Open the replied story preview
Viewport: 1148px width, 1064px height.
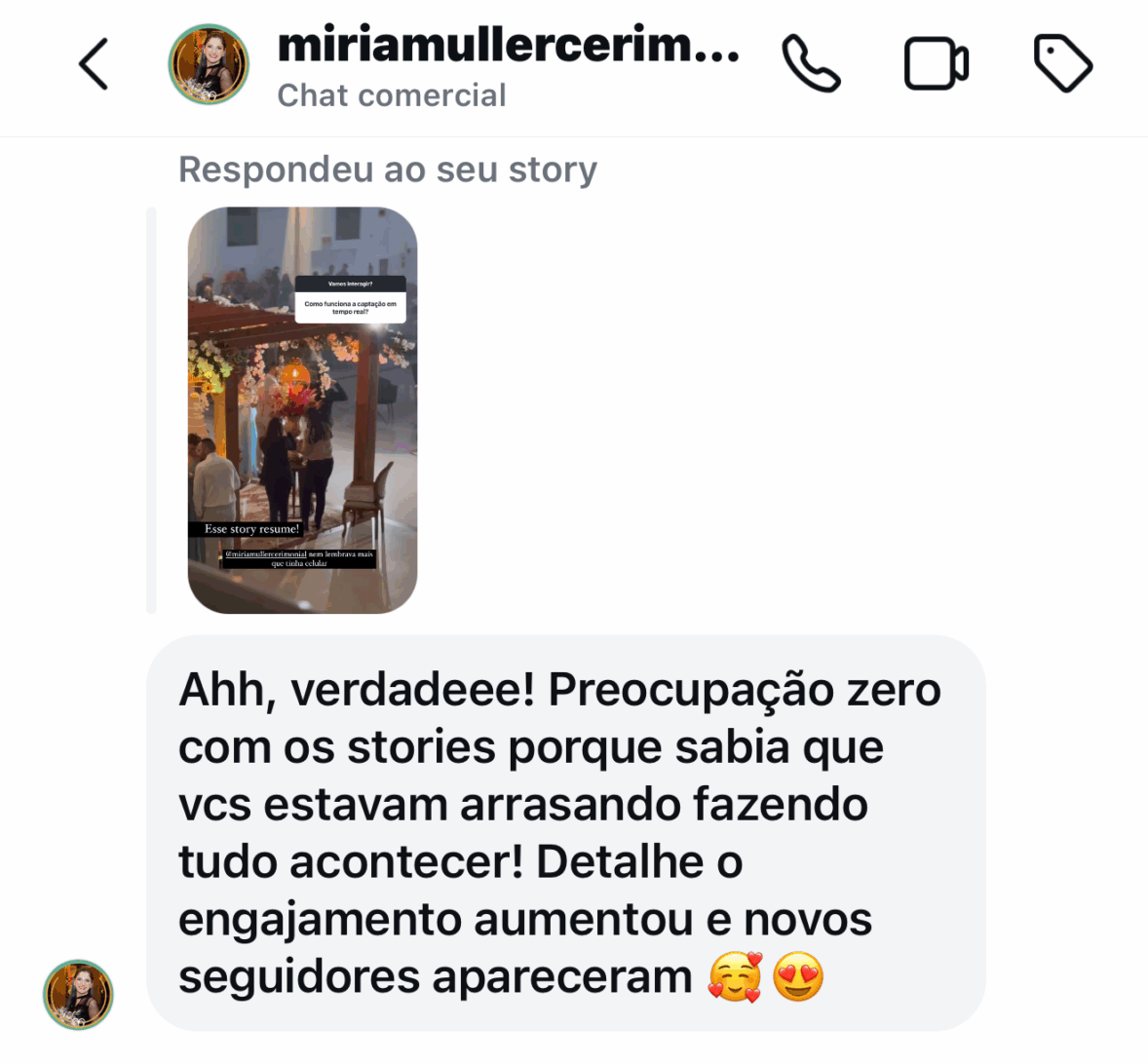coord(302,409)
